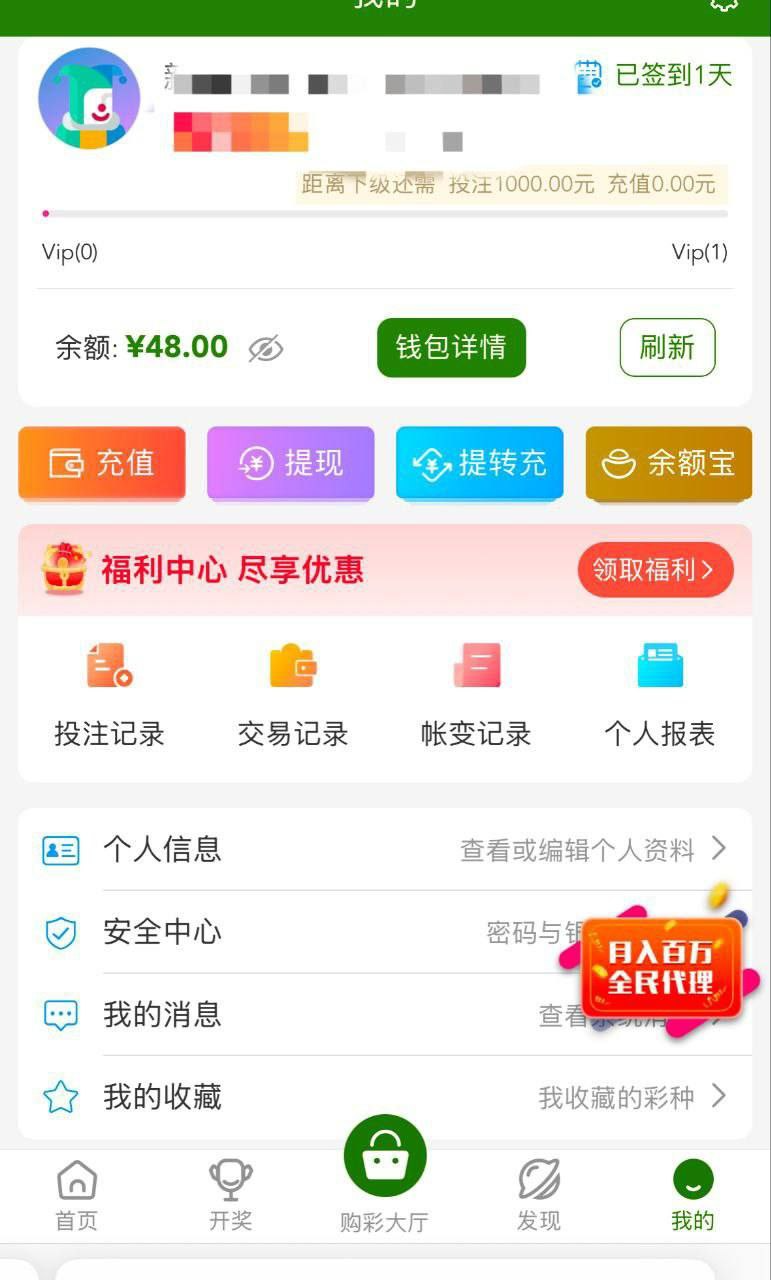The height and width of the screenshot is (1280, 771).
Task: Open 安全中心 security center
Action: [300, 933]
